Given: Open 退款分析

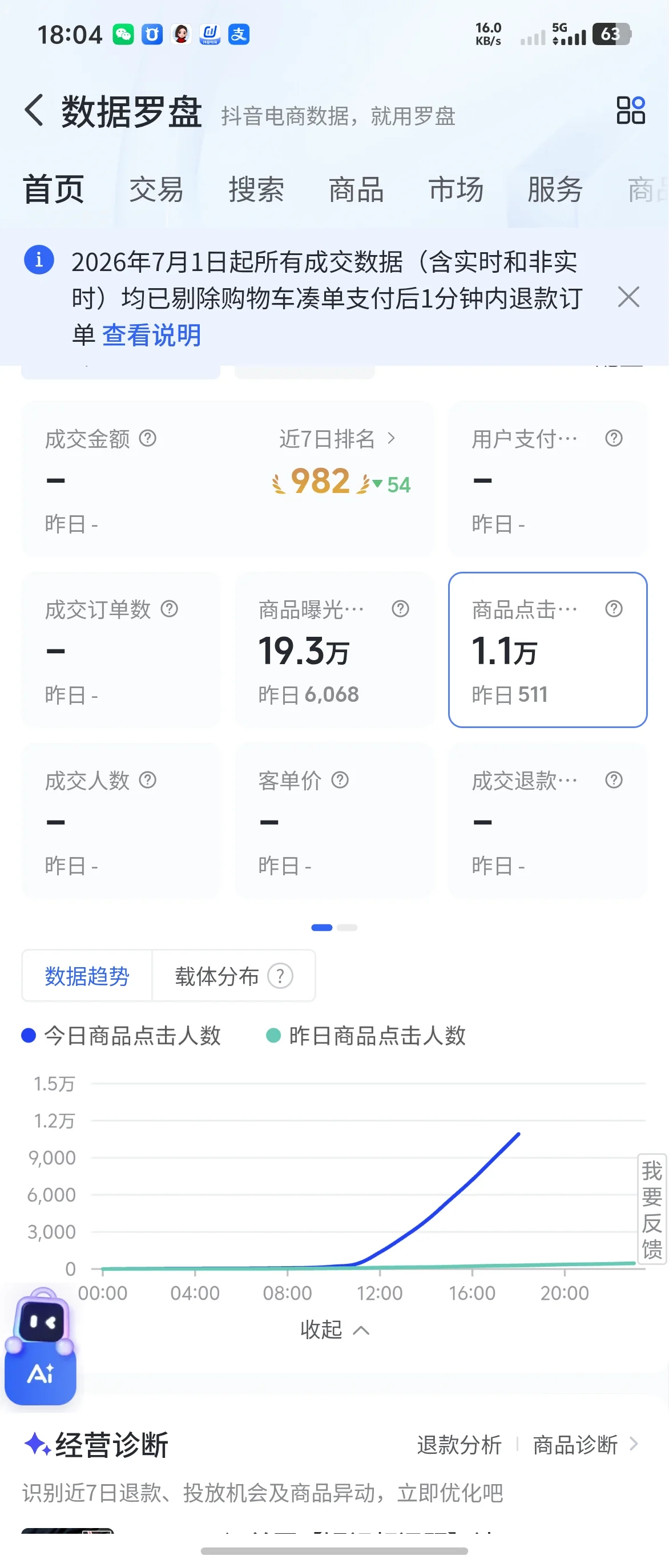Looking at the screenshot, I should [x=459, y=1444].
